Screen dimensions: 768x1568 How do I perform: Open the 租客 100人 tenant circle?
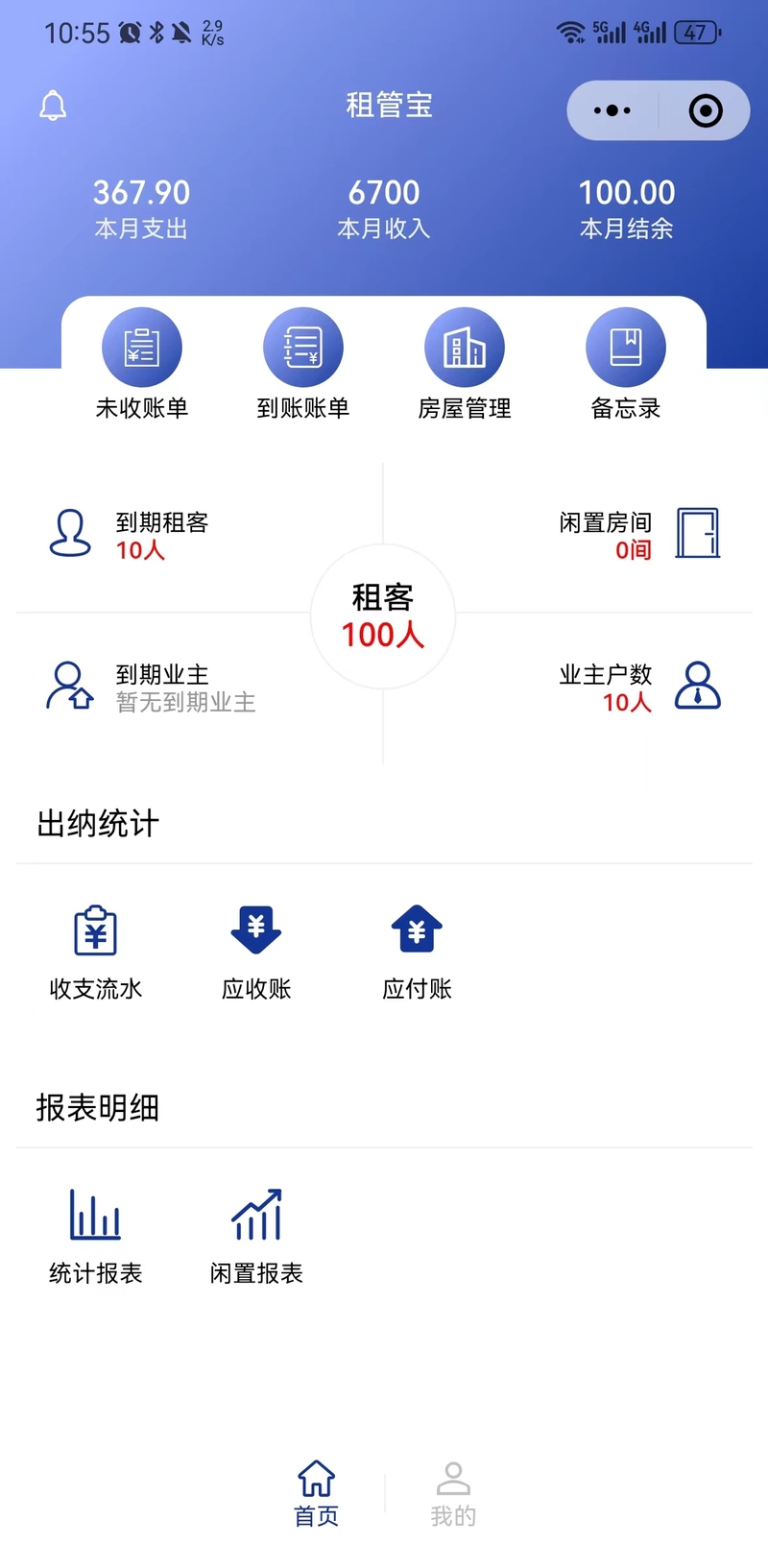pyautogui.click(x=383, y=616)
